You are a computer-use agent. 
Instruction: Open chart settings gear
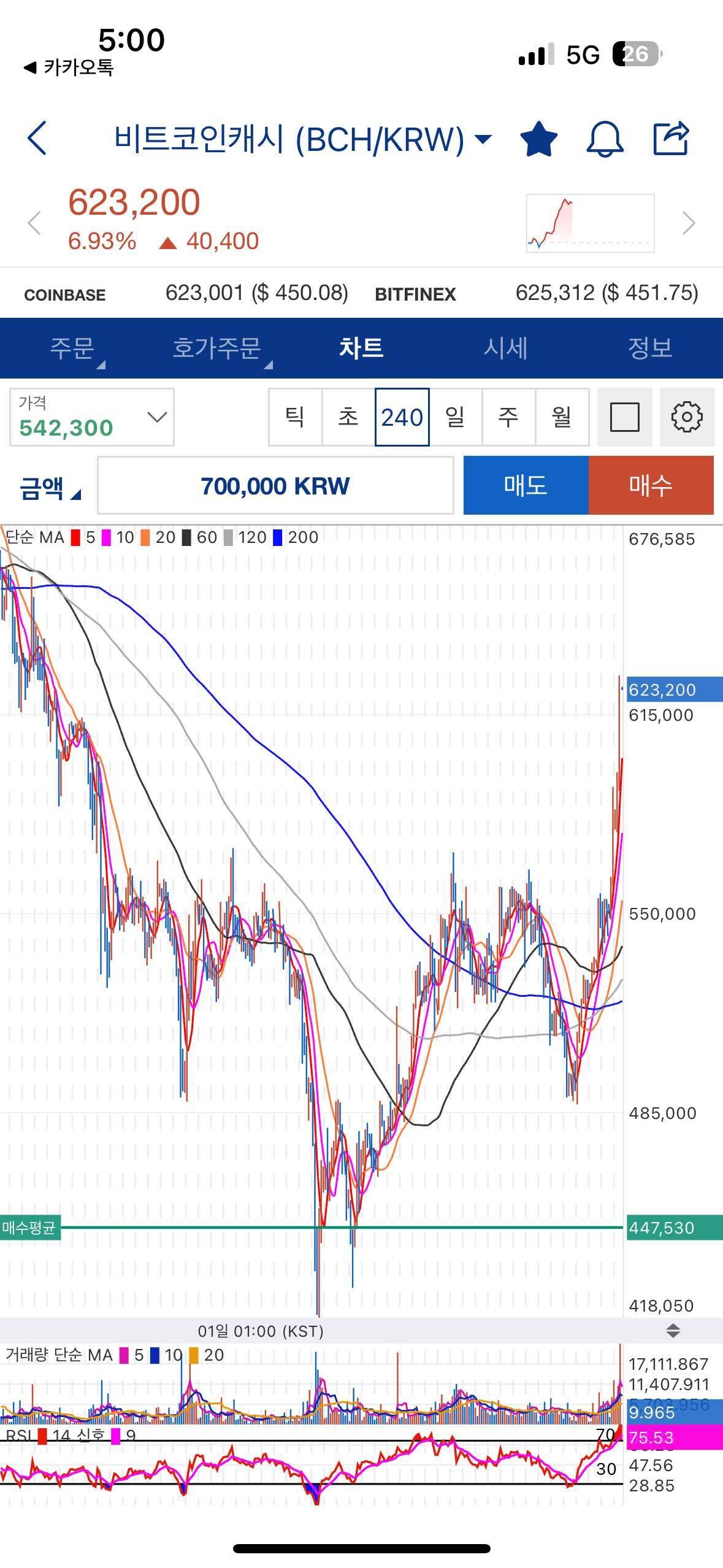(687, 417)
